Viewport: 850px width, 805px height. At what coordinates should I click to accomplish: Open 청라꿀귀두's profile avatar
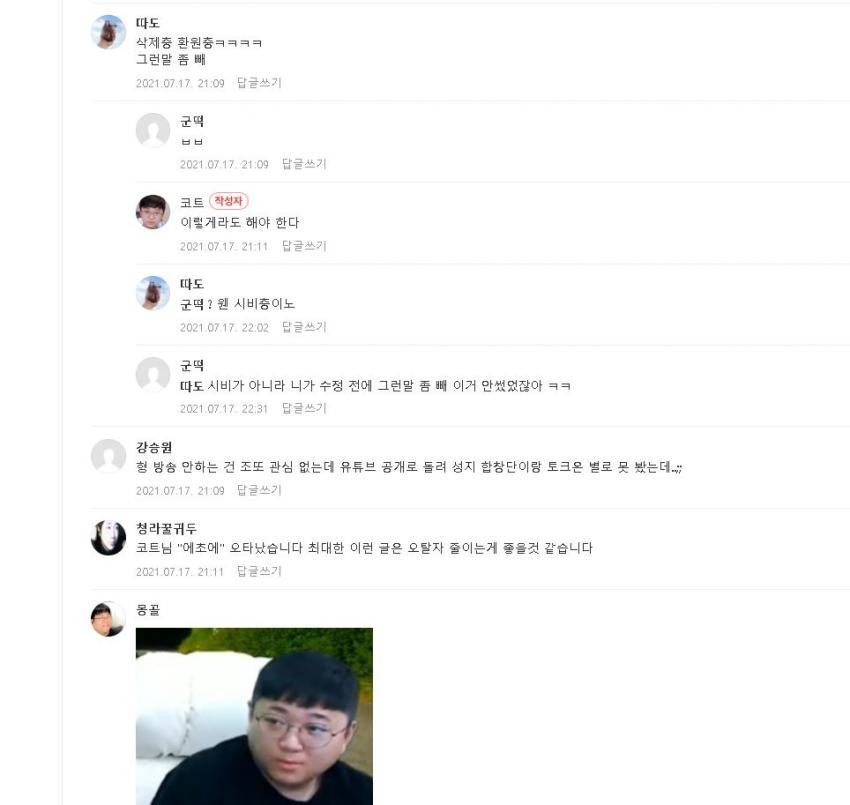click(108, 538)
